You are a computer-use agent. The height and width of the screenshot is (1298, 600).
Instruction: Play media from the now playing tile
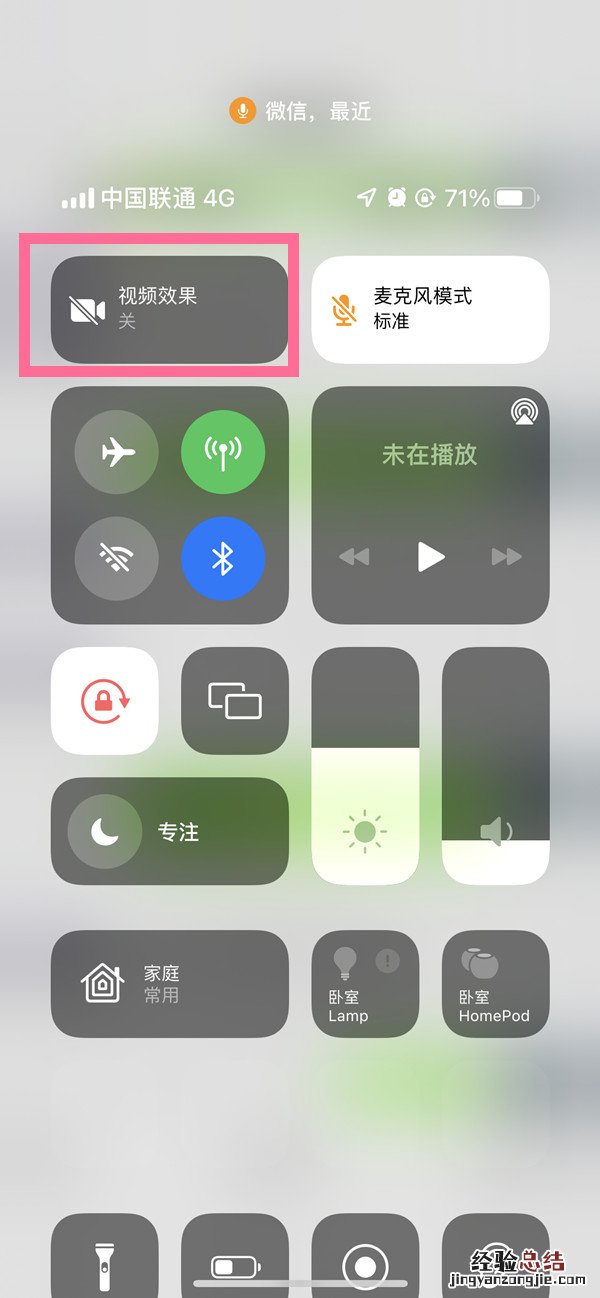430,556
